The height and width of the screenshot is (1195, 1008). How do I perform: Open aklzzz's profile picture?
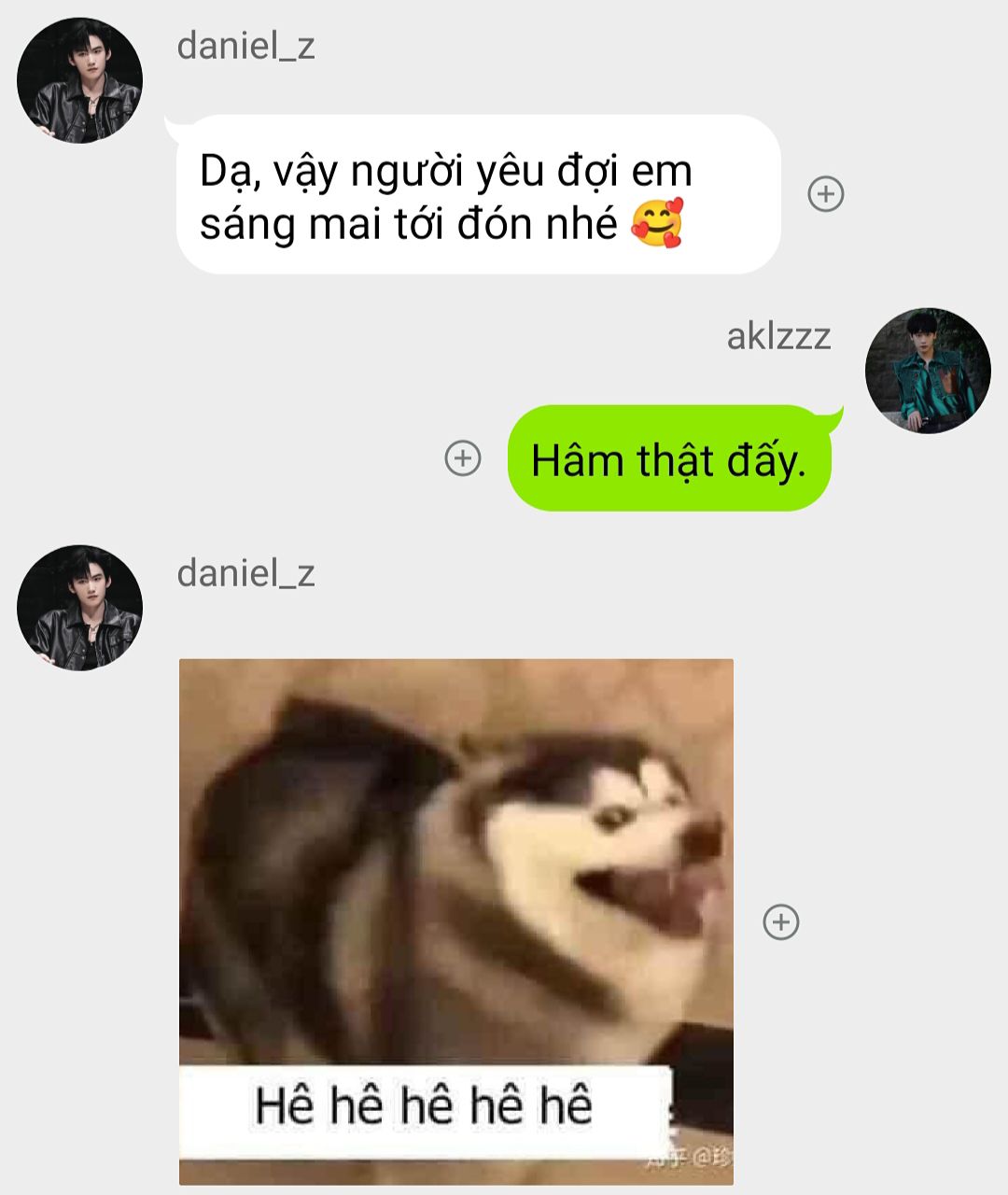(x=928, y=371)
